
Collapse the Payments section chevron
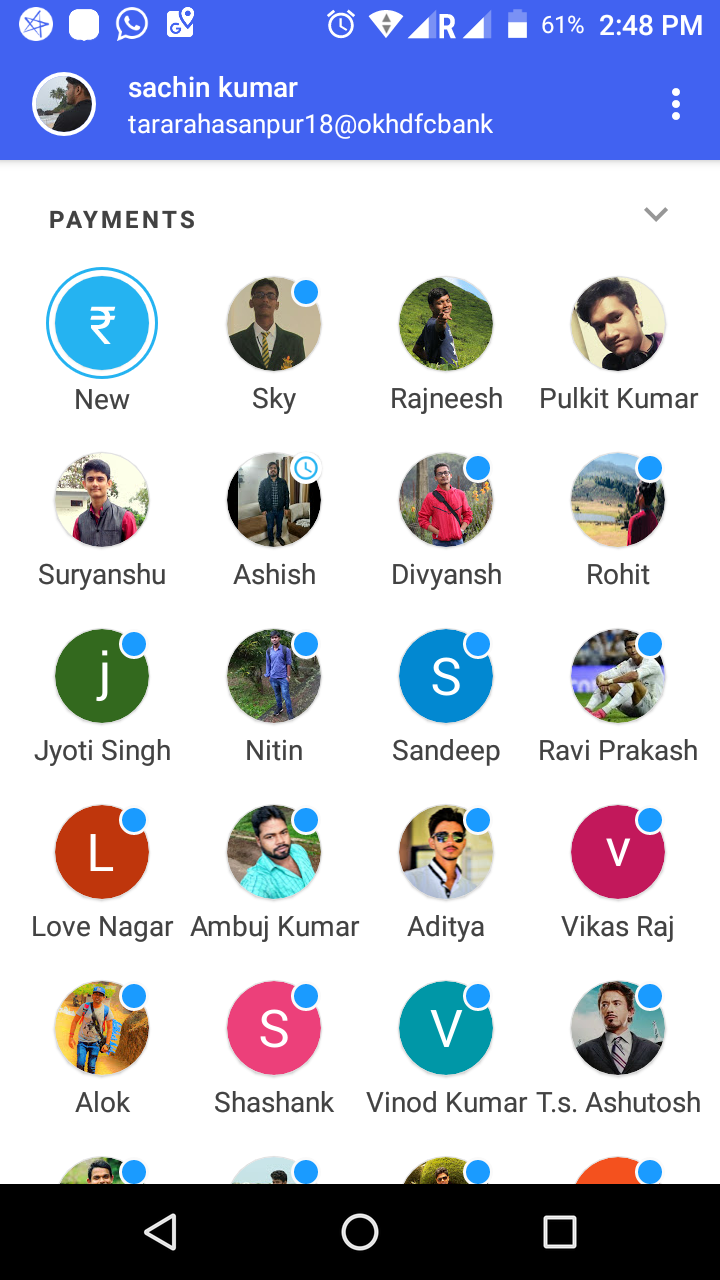[656, 214]
